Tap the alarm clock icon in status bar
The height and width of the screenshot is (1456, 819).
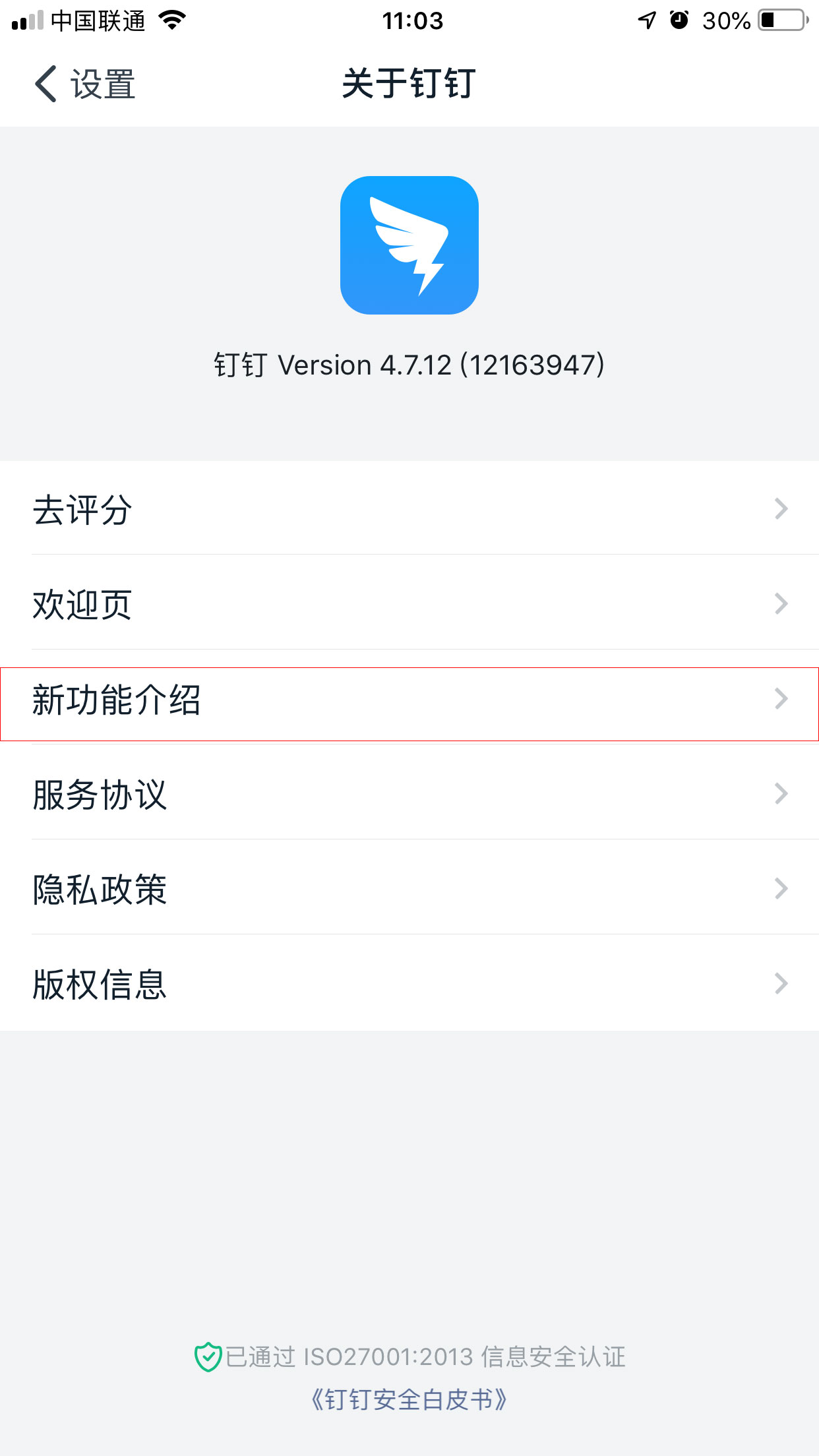[x=679, y=20]
